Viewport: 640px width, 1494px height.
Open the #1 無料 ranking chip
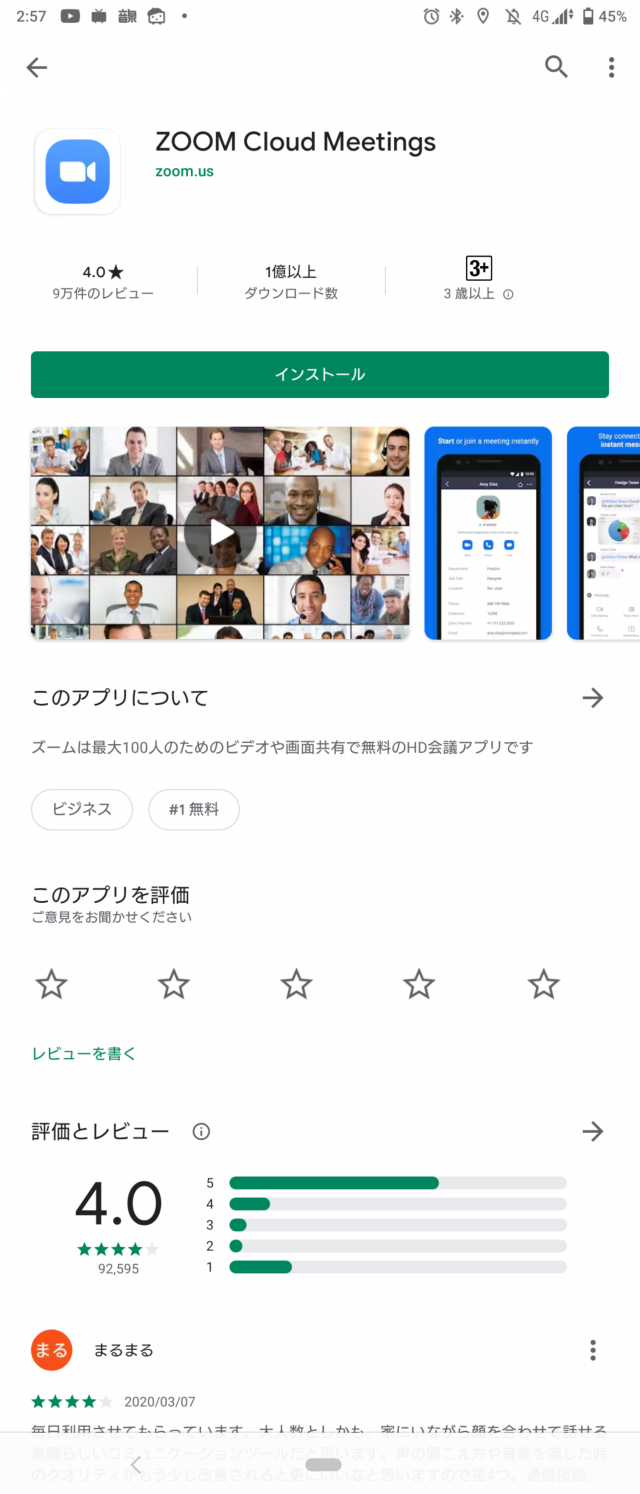coord(194,809)
